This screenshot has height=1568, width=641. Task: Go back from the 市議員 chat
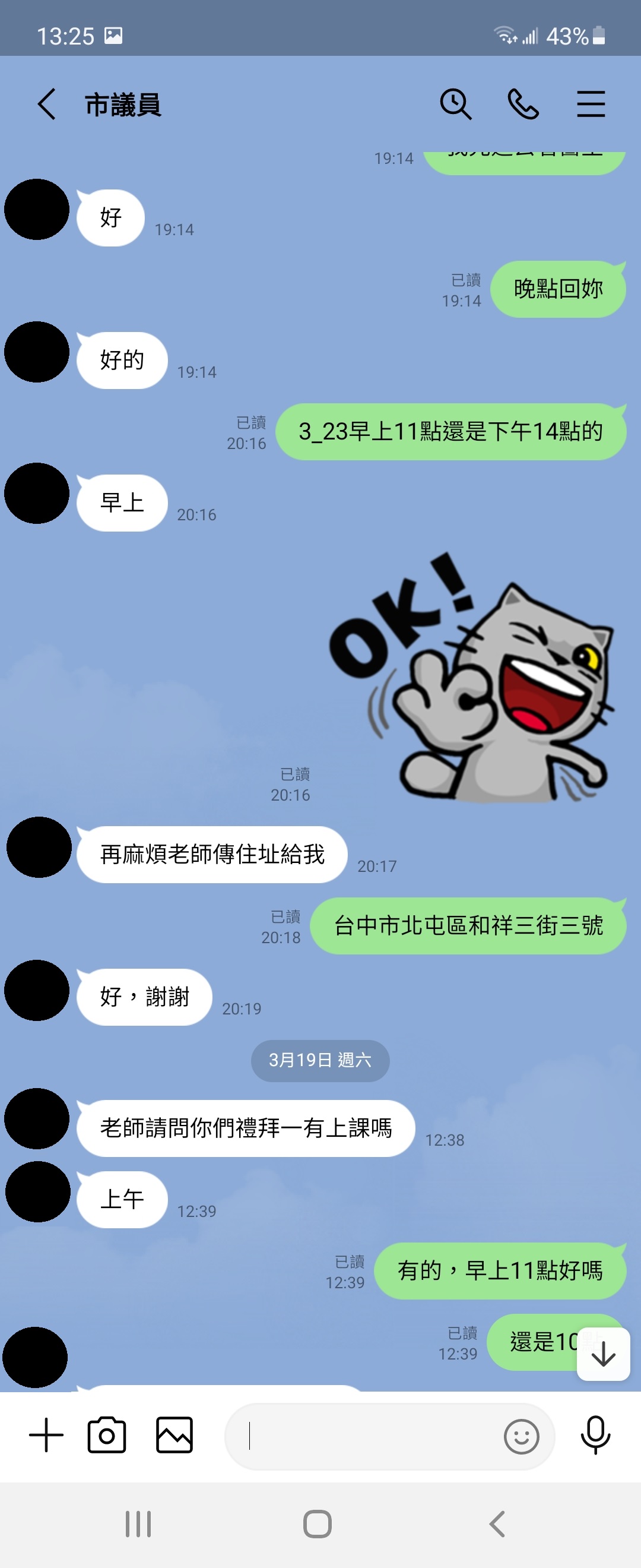(47, 104)
